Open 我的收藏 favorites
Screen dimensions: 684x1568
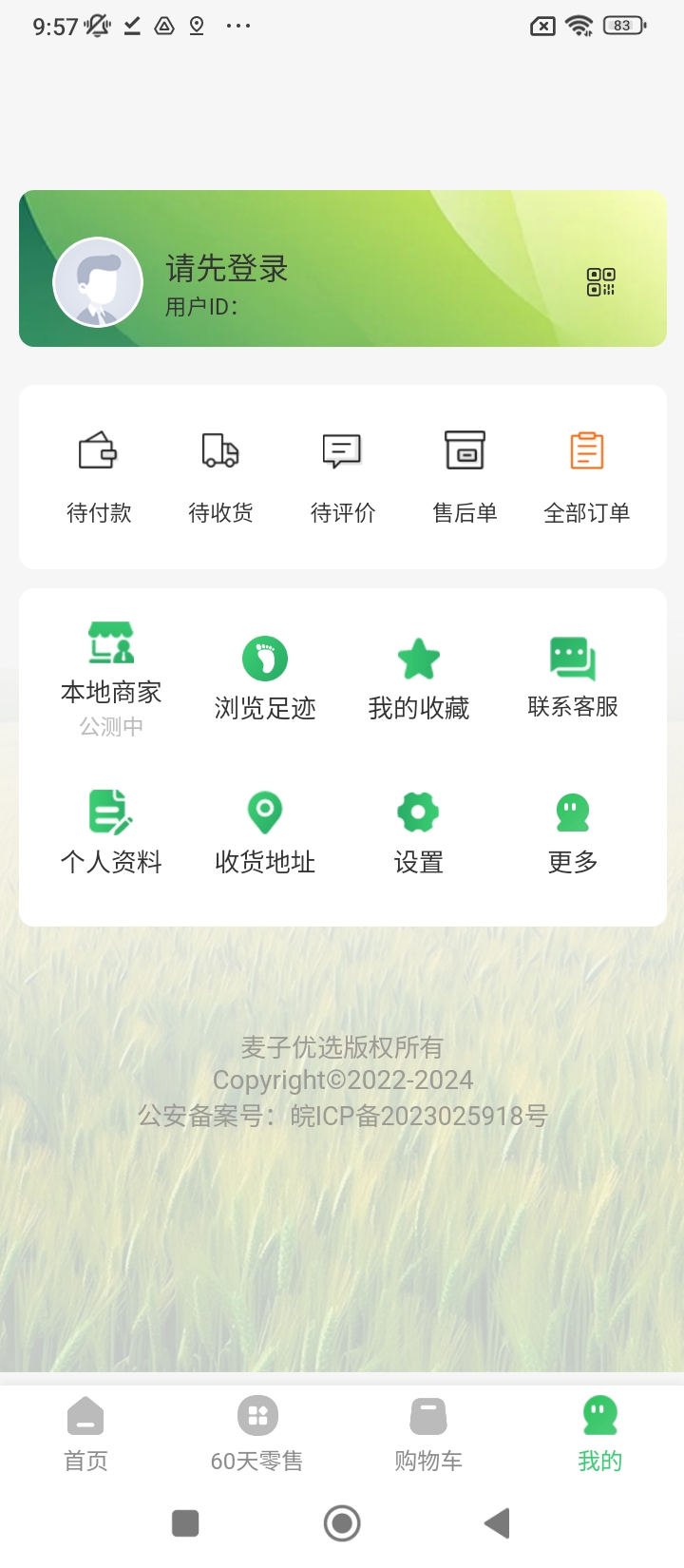tap(419, 677)
